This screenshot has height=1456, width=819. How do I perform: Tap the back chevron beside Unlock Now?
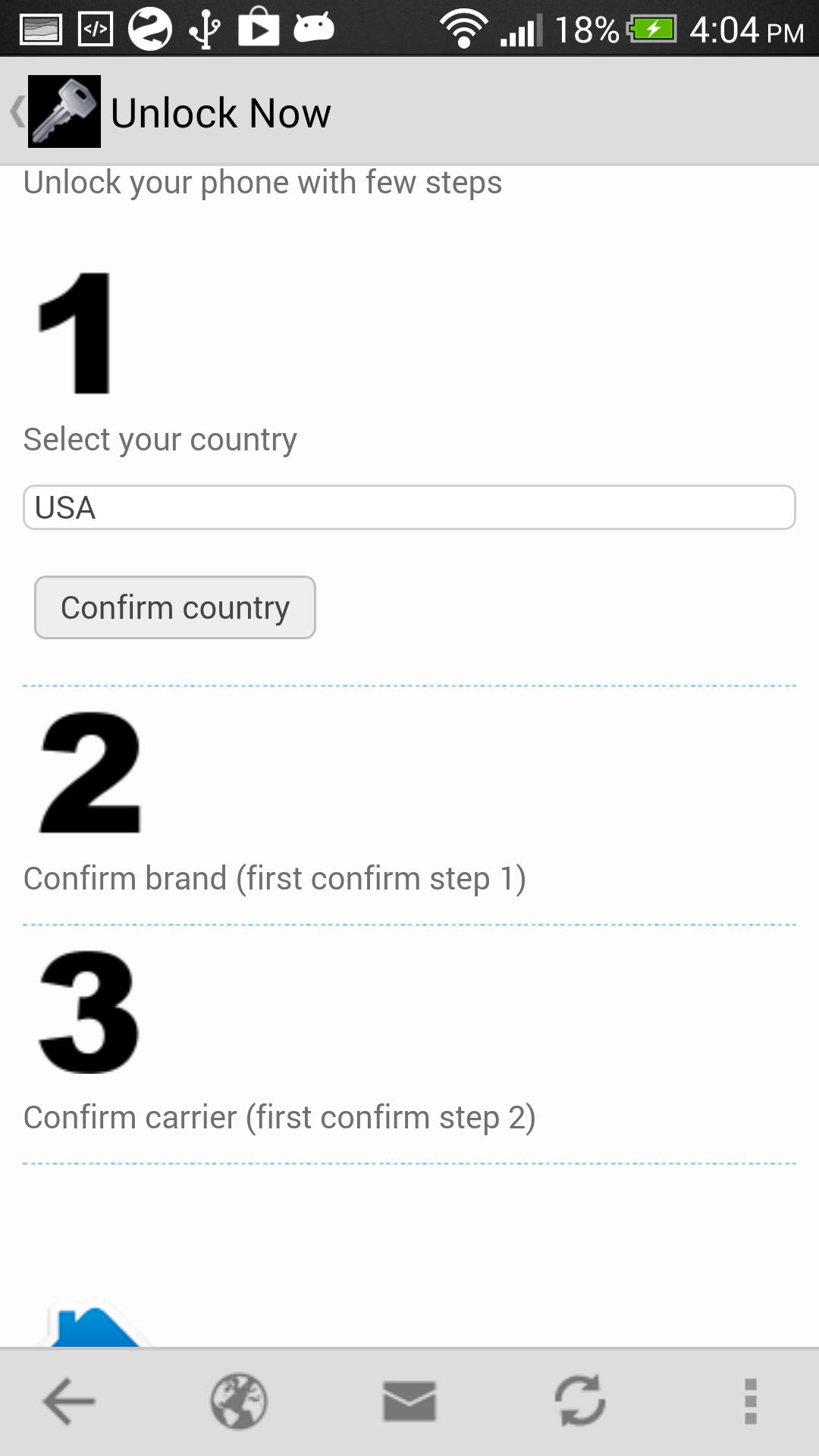16,111
